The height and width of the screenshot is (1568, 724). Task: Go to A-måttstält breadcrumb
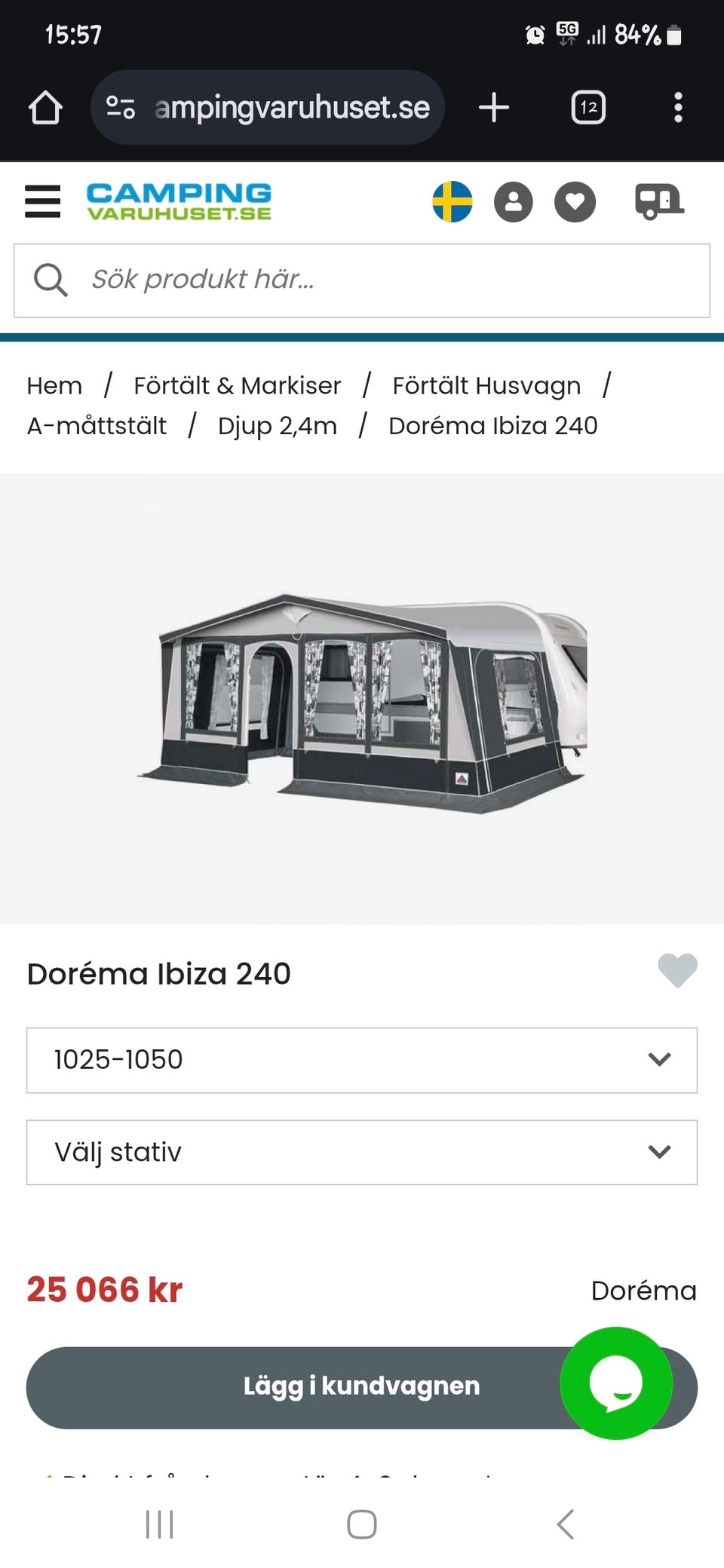pos(97,426)
